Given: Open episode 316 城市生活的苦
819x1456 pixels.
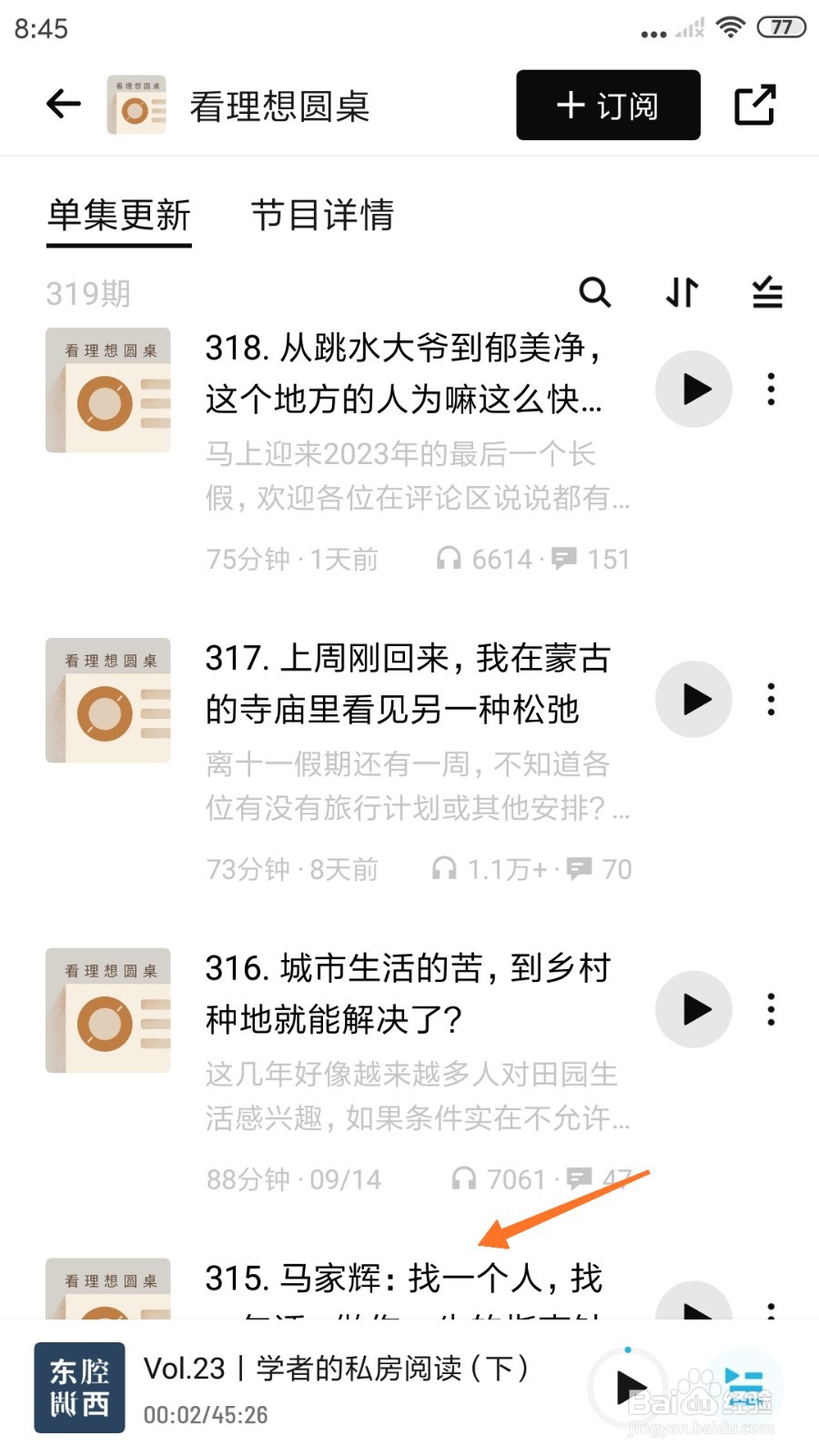Looking at the screenshot, I should click(407, 994).
